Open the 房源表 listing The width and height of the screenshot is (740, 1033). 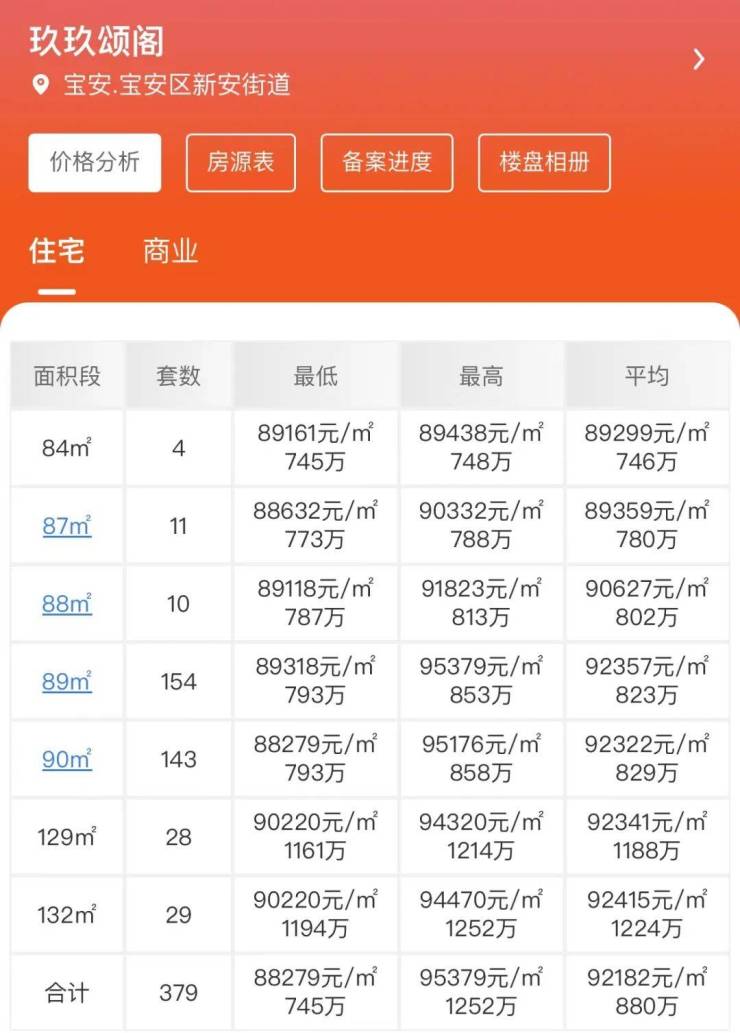tap(241, 162)
